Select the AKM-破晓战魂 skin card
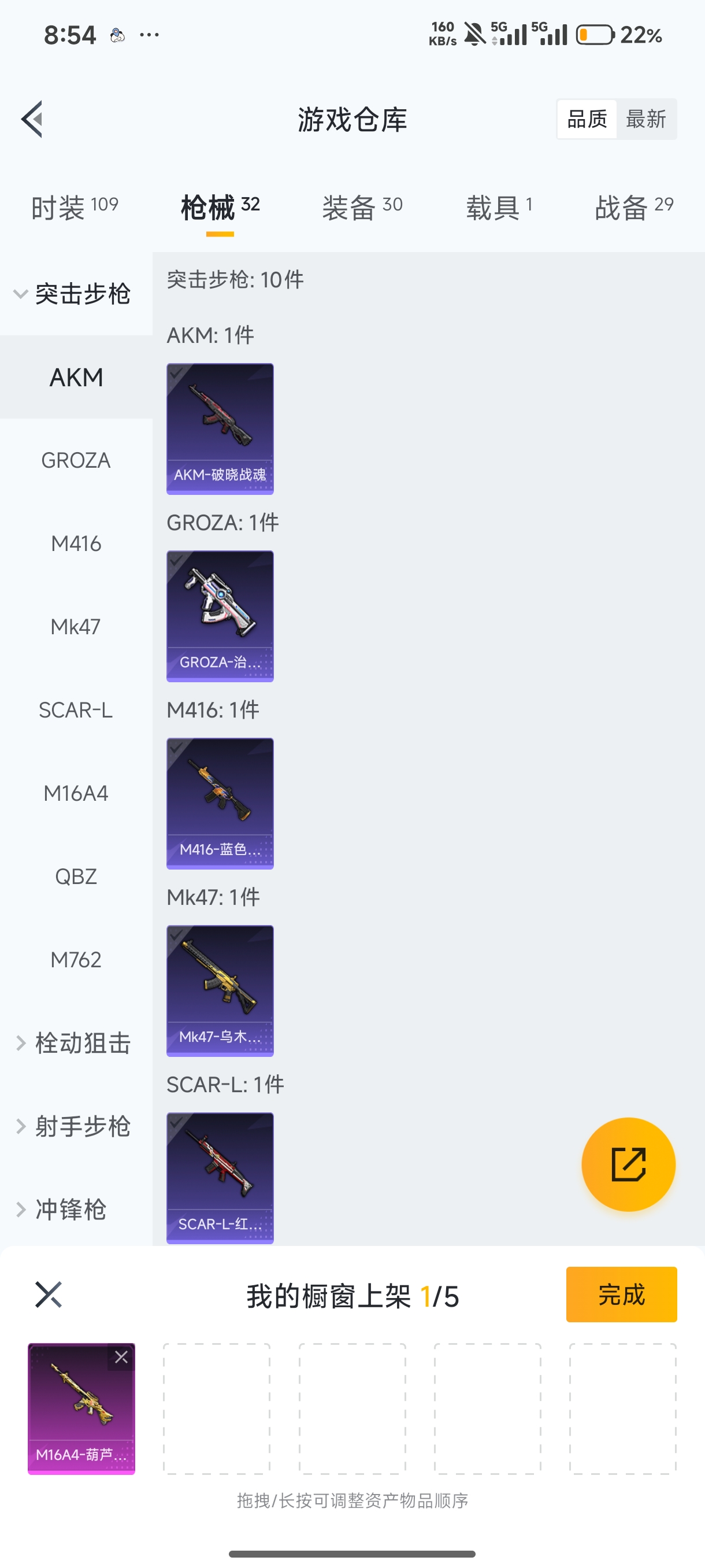 220,428
